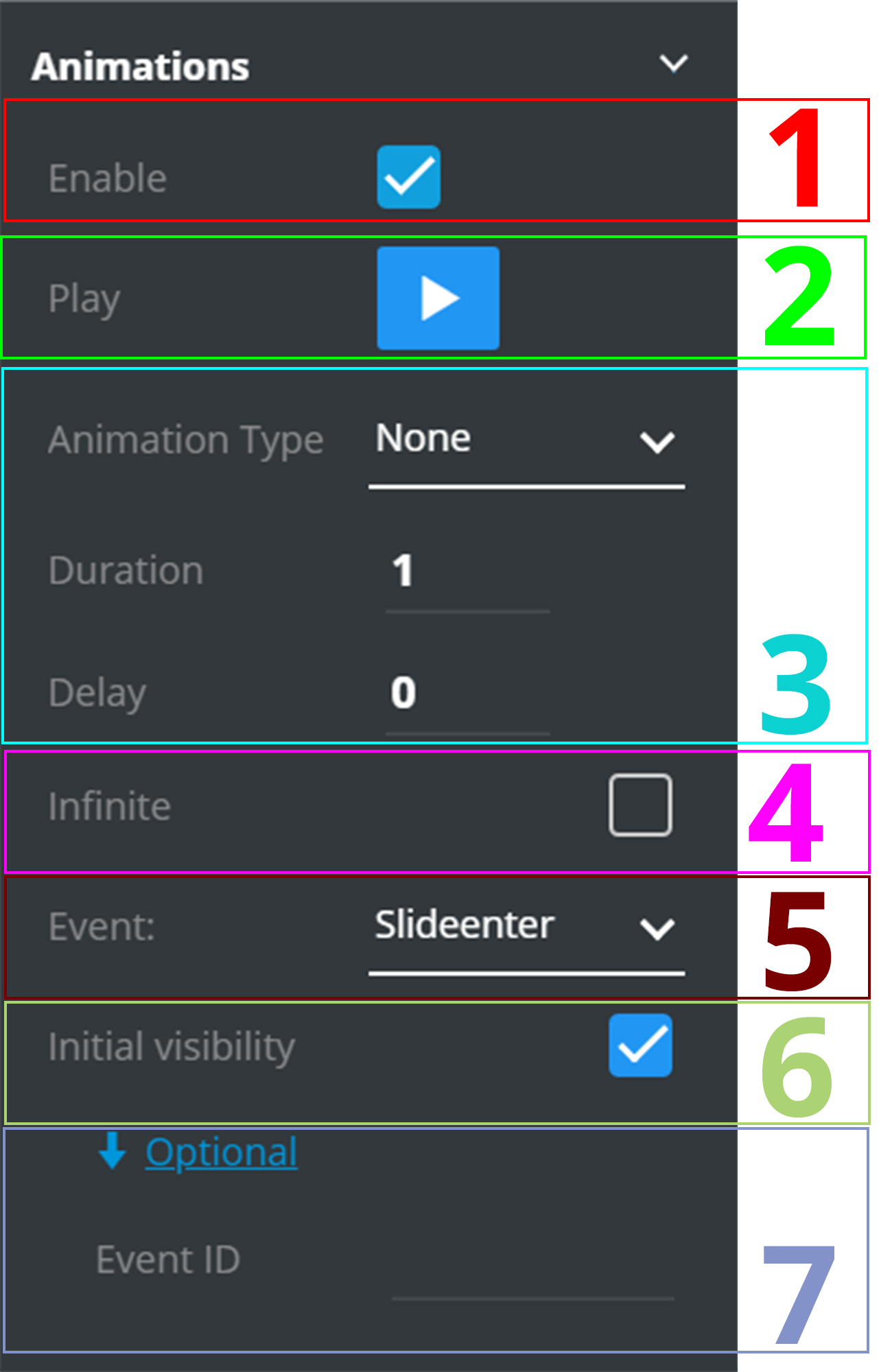The image size is (892, 1372).
Task: Play the animation preview
Action: pyautogui.click(x=438, y=298)
